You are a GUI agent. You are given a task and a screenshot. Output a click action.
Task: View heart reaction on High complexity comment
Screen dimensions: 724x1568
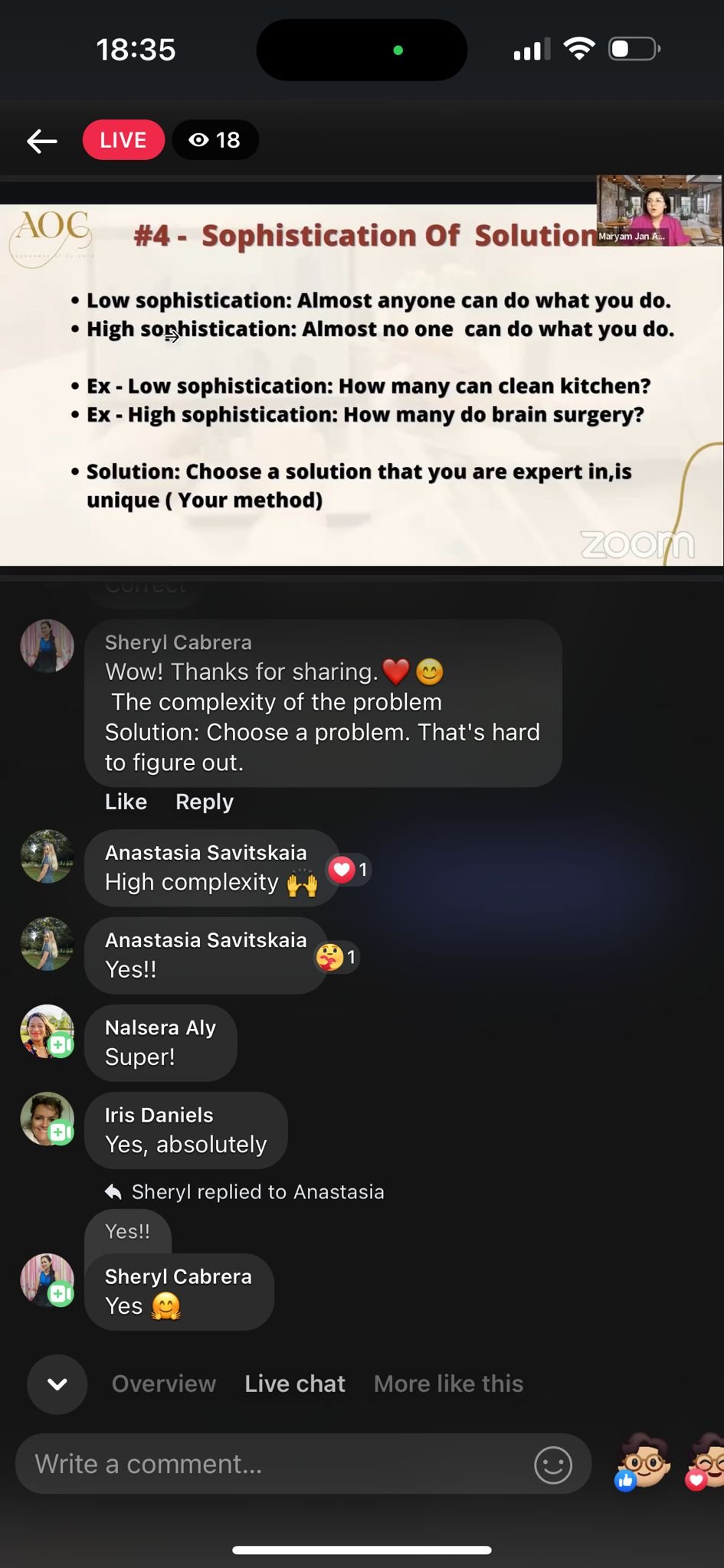pos(349,870)
